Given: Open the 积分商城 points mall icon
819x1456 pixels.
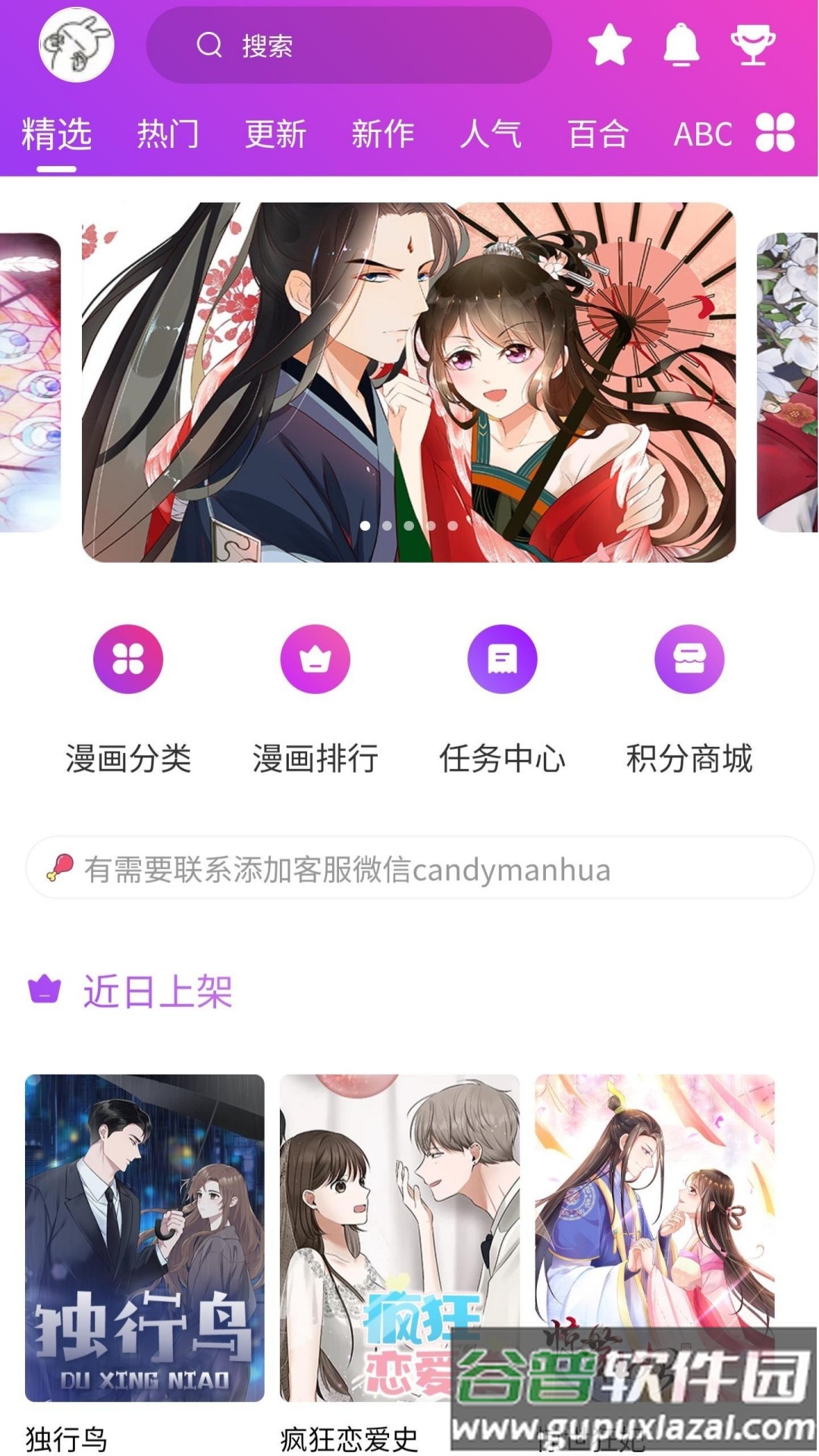Looking at the screenshot, I should tap(690, 659).
